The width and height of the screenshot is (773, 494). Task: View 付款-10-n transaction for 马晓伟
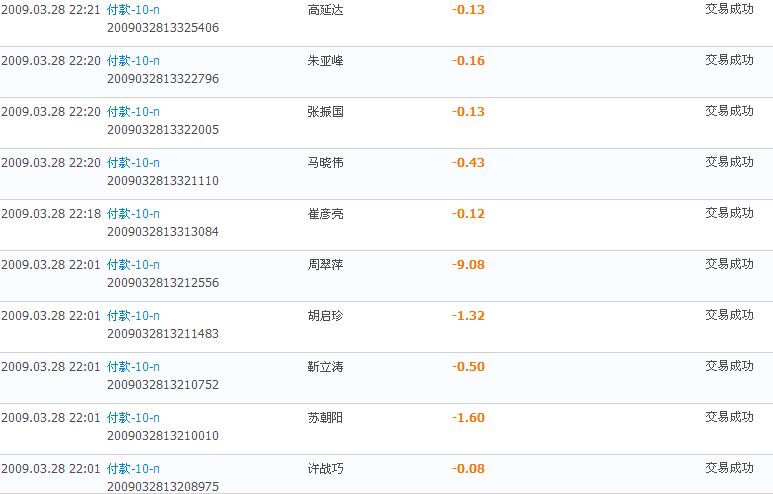[x=133, y=163]
